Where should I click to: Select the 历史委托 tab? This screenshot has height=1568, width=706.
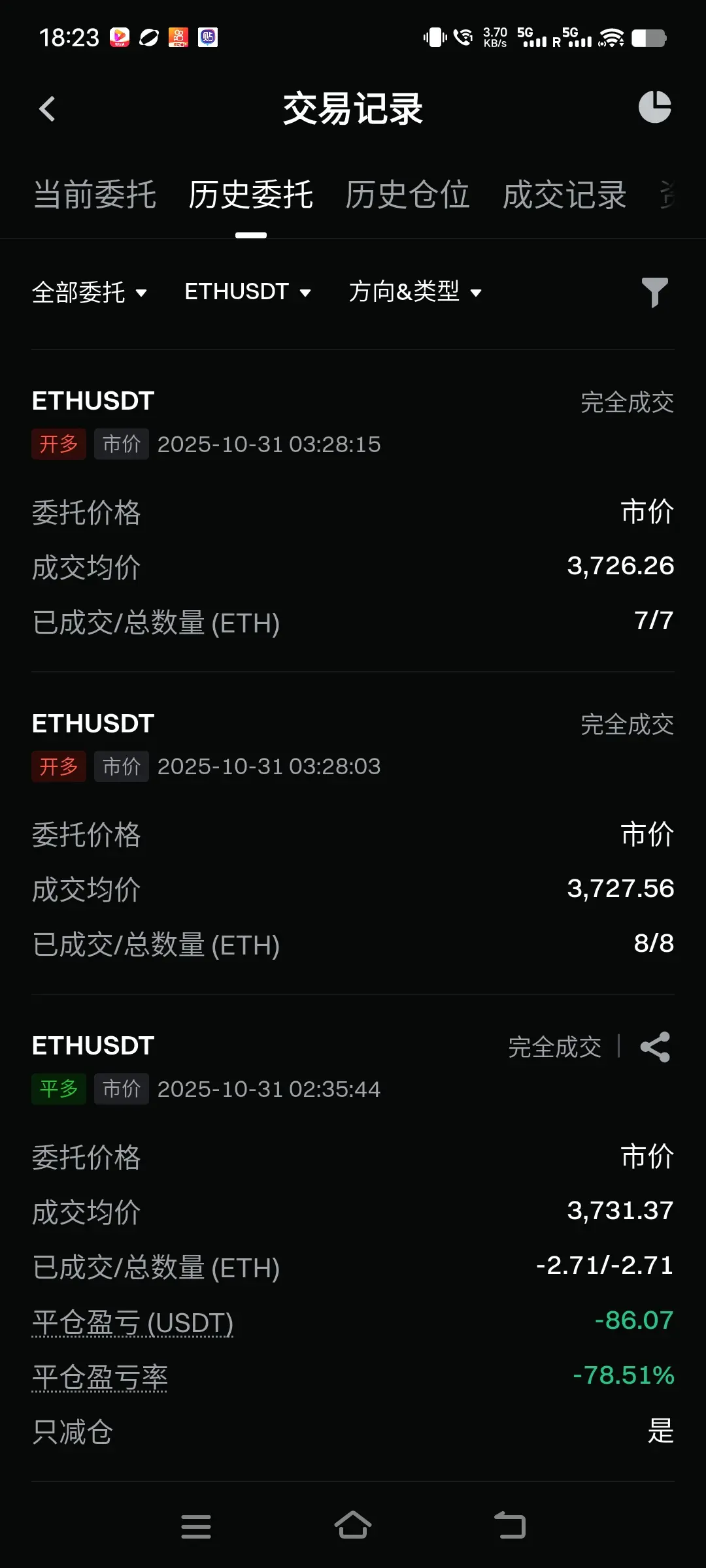[251, 195]
